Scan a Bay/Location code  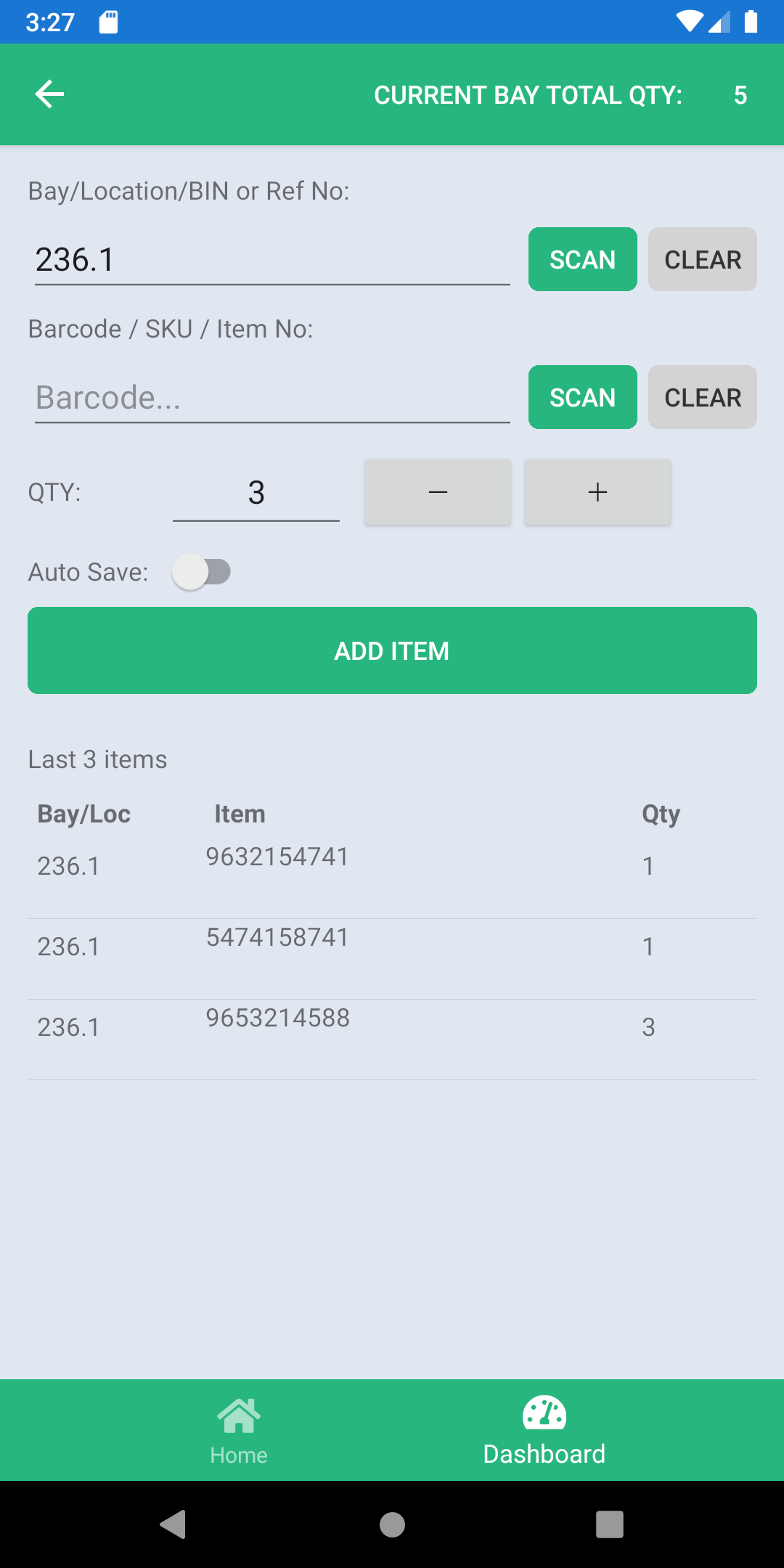(x=582, y=260)
